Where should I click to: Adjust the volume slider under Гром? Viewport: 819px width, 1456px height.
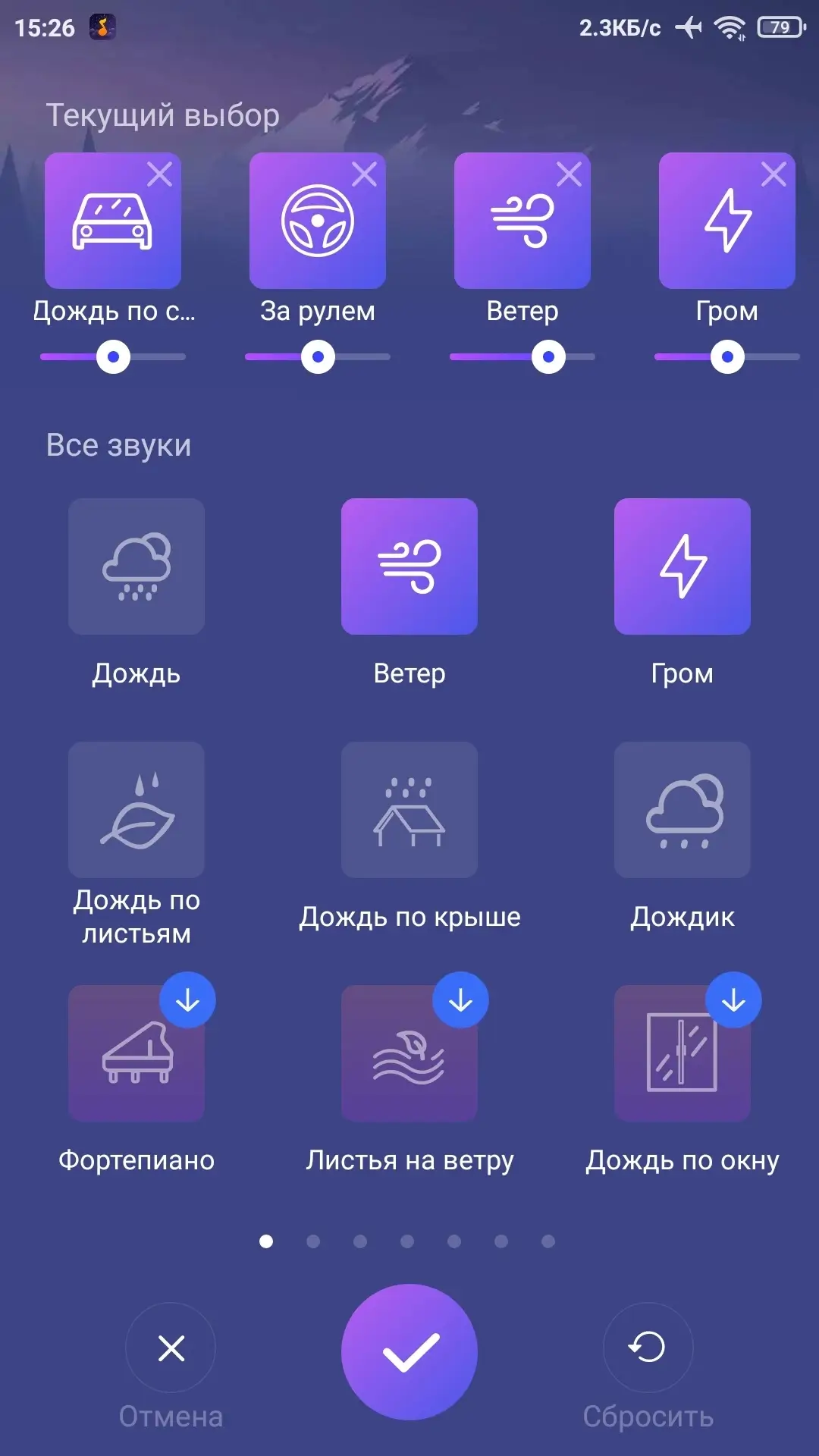(727, 357)
